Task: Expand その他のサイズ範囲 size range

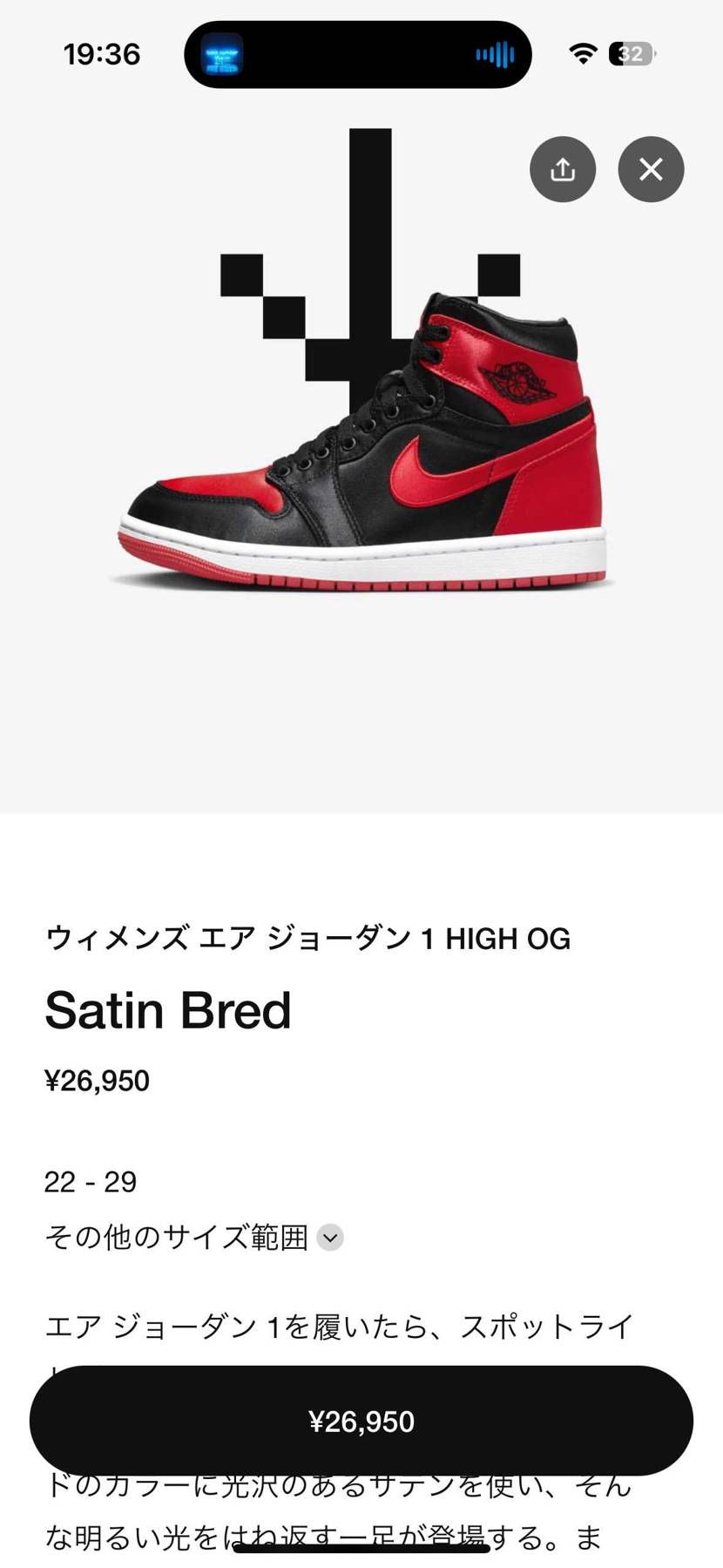Action: click(x=330, y=1237)
